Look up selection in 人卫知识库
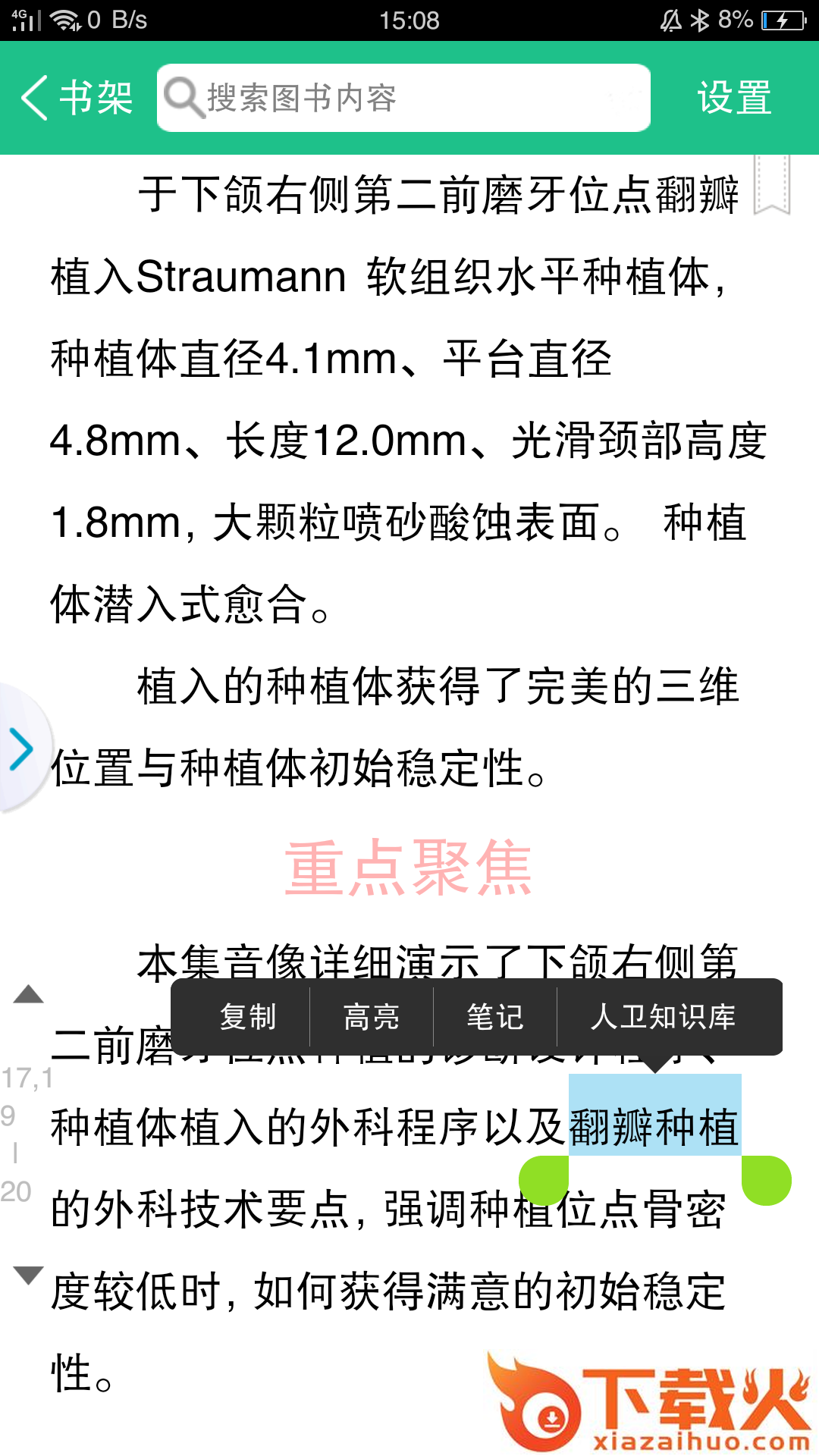819x1456 pixels. pos(664,1017)
